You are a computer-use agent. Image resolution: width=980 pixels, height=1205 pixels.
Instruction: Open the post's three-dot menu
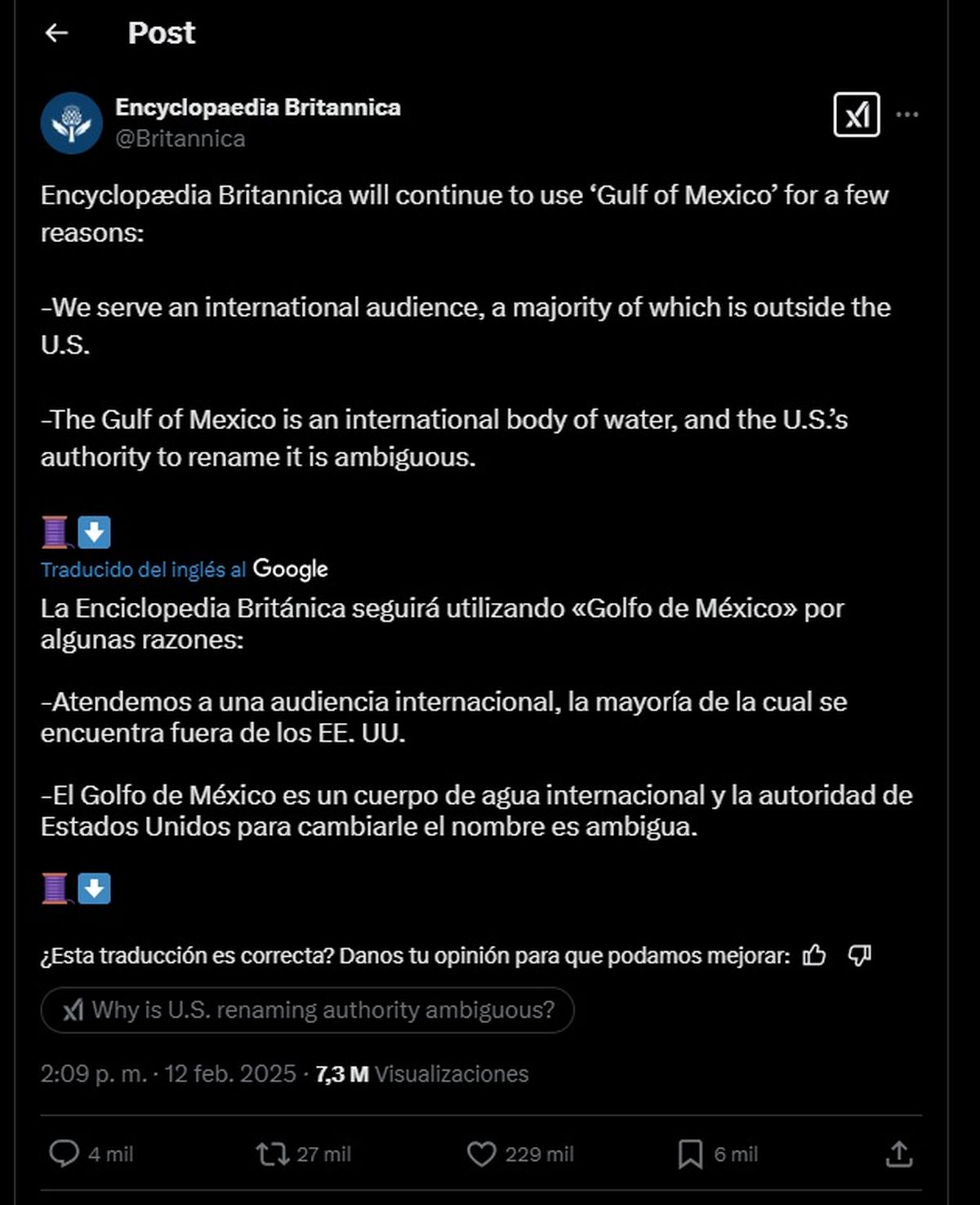point(906,114)
